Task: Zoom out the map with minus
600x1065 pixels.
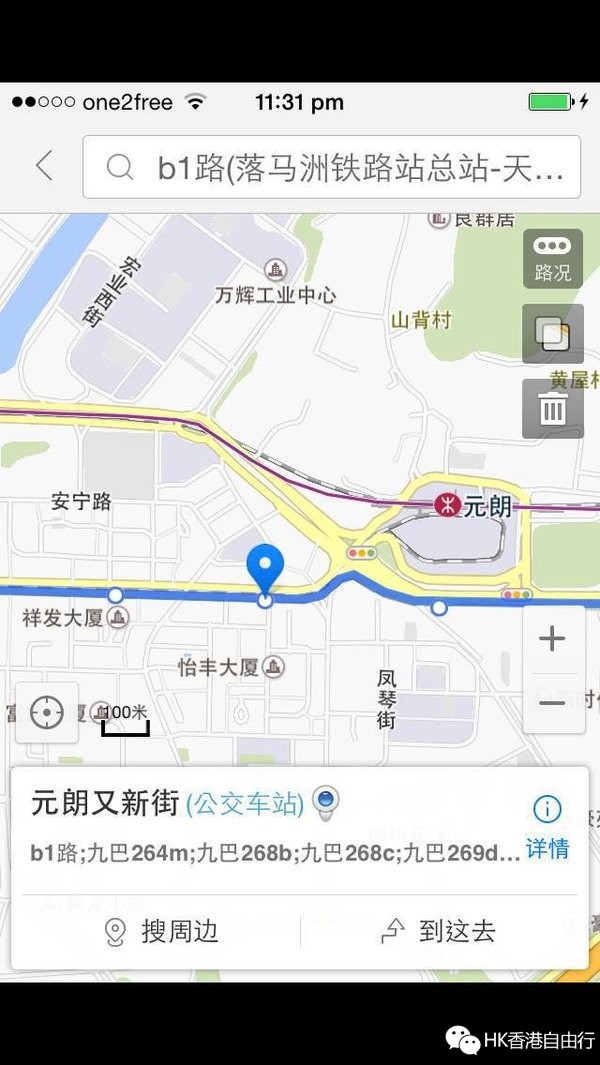Action: (x=552, y=703)
